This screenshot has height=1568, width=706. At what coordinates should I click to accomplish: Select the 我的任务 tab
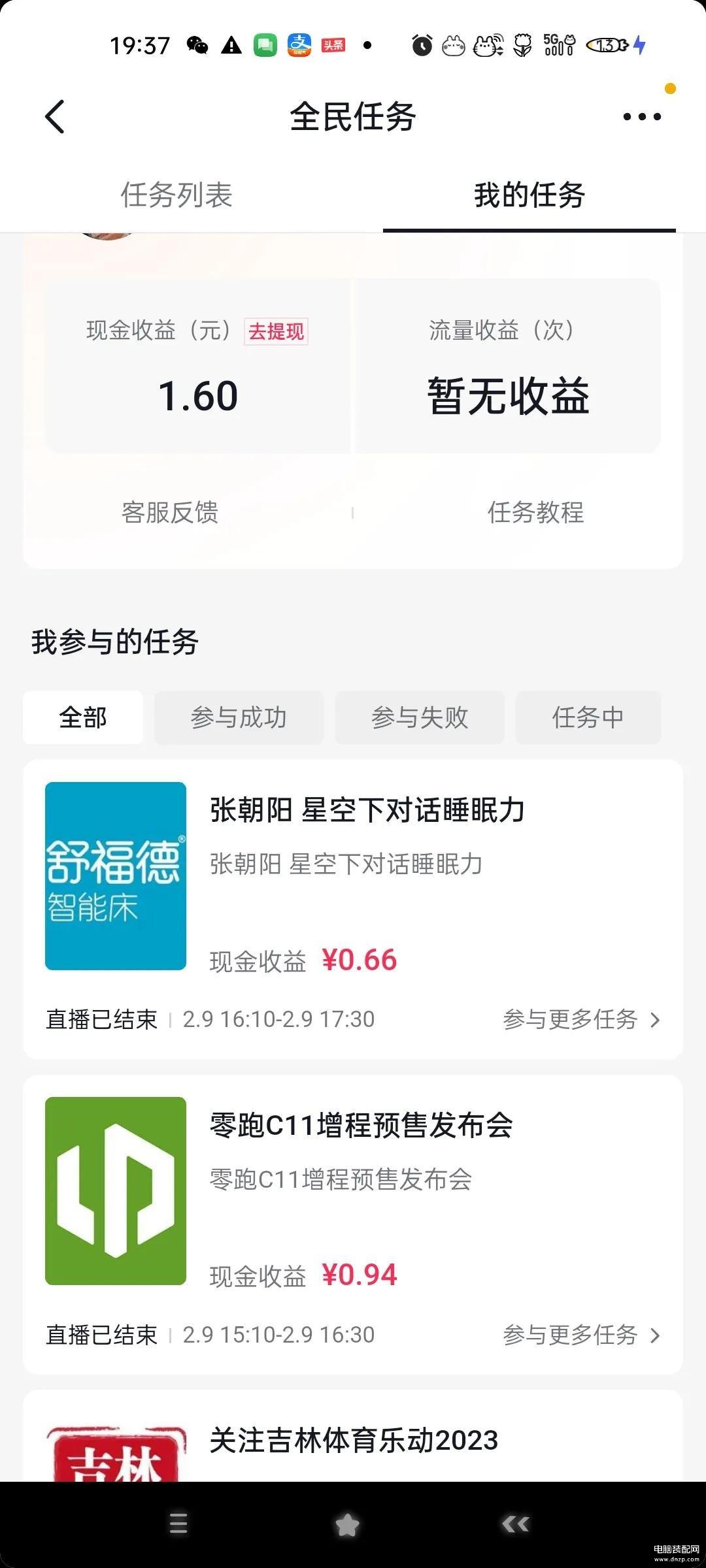click(529, 195)
